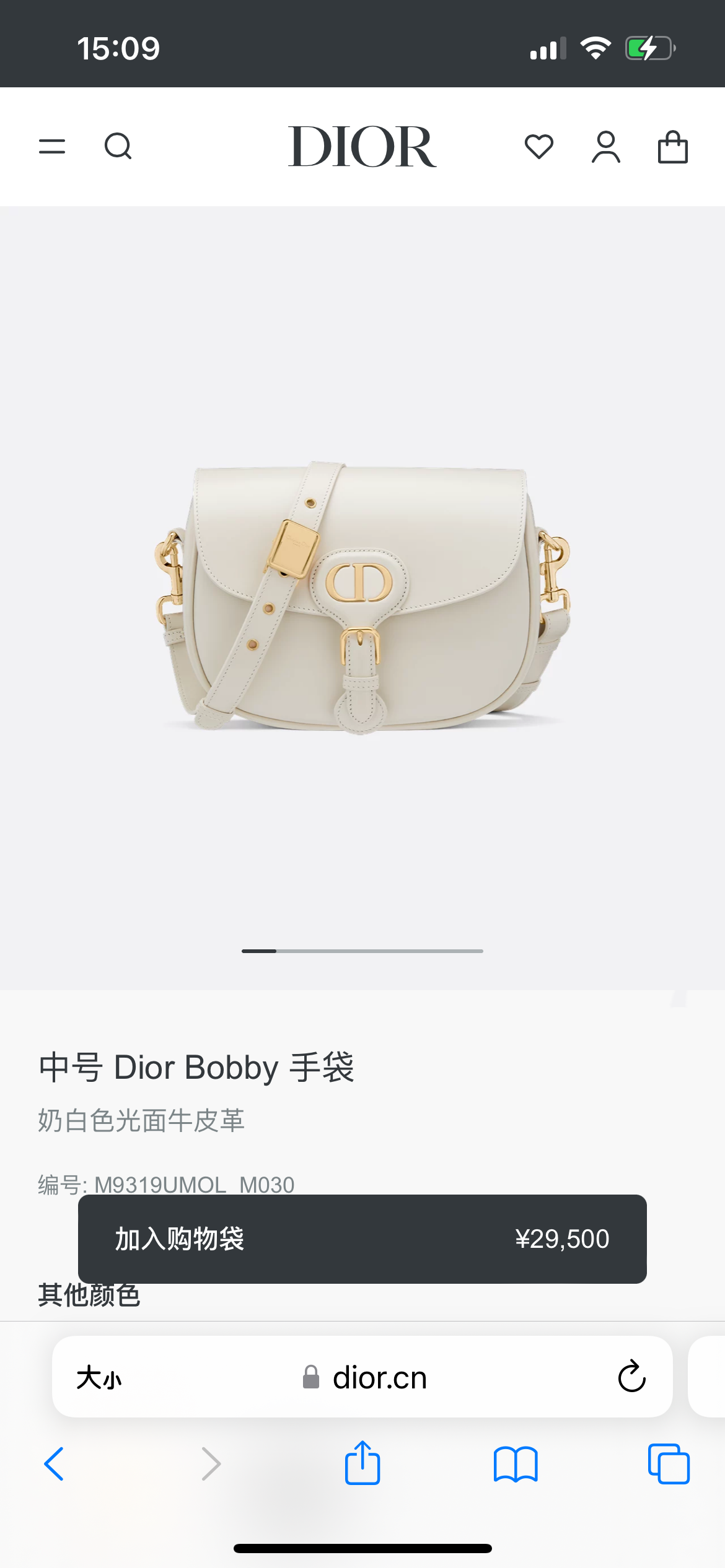Image resolution: width=725 pixels, height=1568 pixels.
Task: Add the bag with 加入购物袋
Action: click(x=362, y=1239)
